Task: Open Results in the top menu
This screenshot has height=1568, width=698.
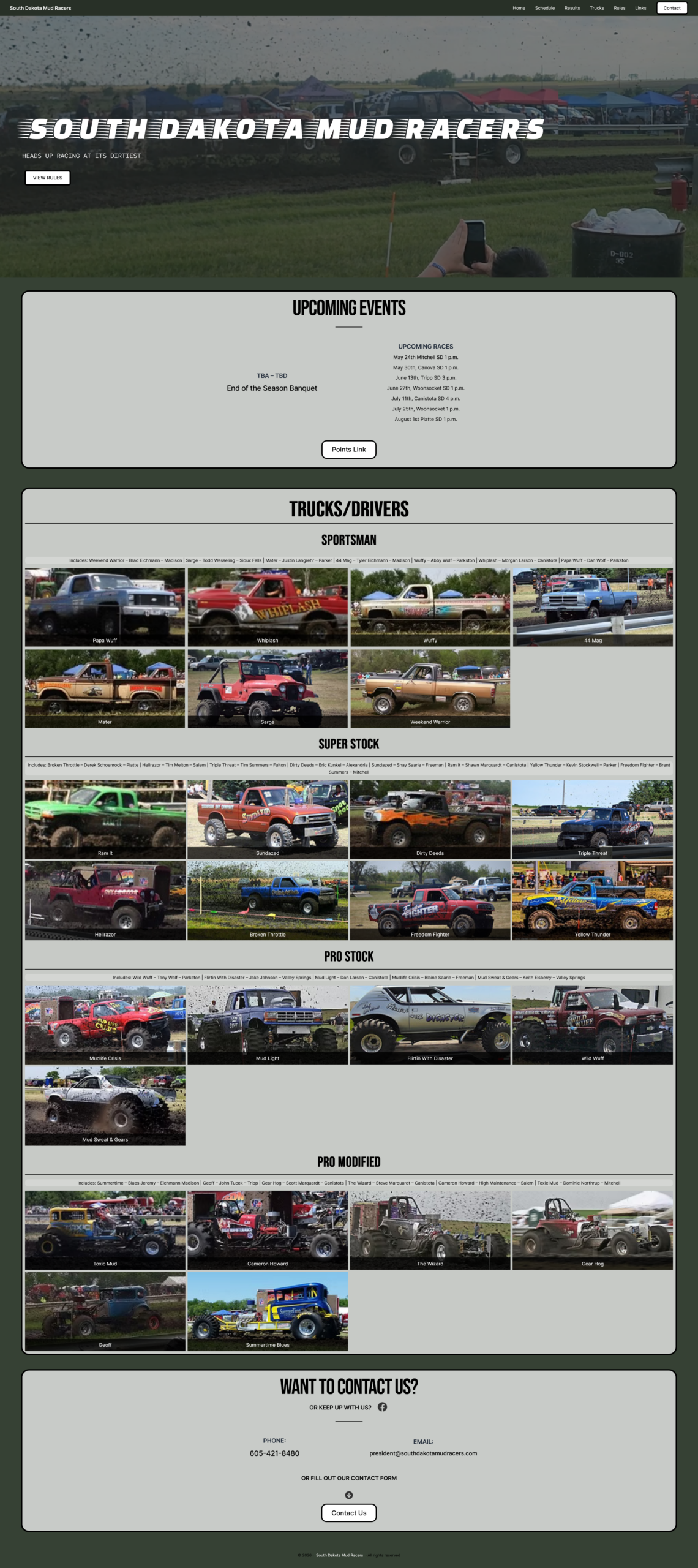Action: click(x=572, y=8)
